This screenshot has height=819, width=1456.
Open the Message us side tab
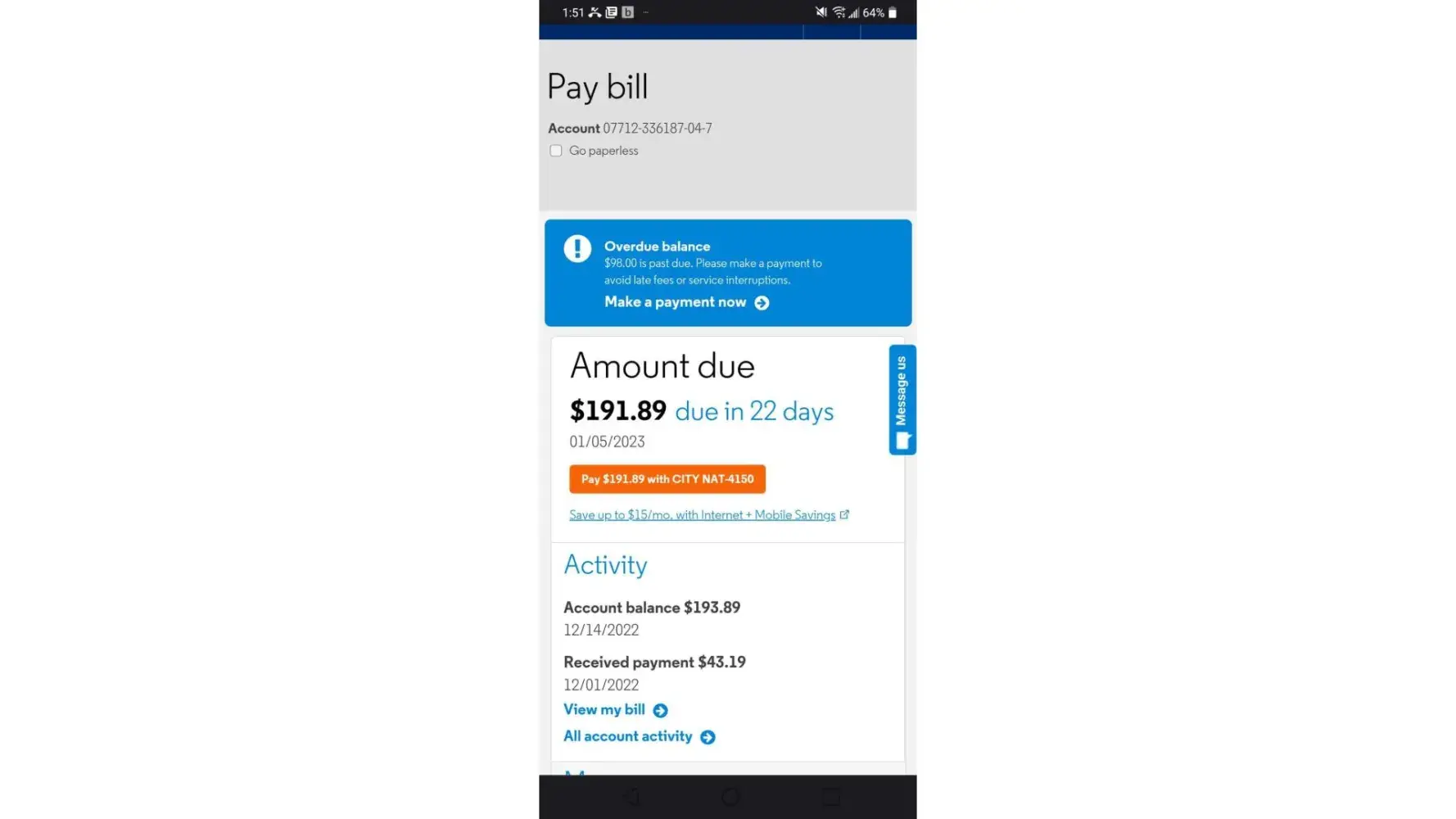click(902, 400)
